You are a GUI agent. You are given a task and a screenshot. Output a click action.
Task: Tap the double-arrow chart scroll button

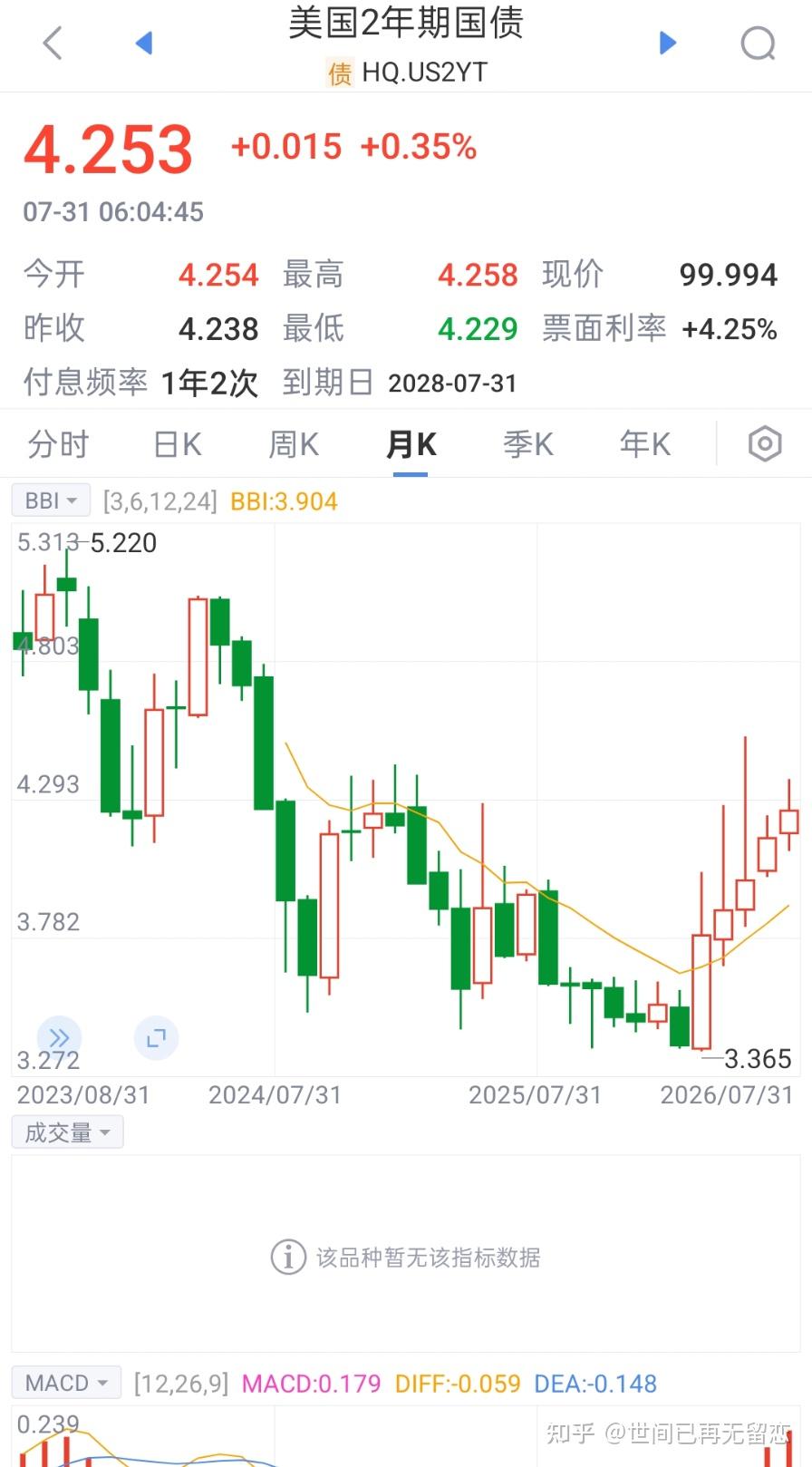coord(60,1038)
